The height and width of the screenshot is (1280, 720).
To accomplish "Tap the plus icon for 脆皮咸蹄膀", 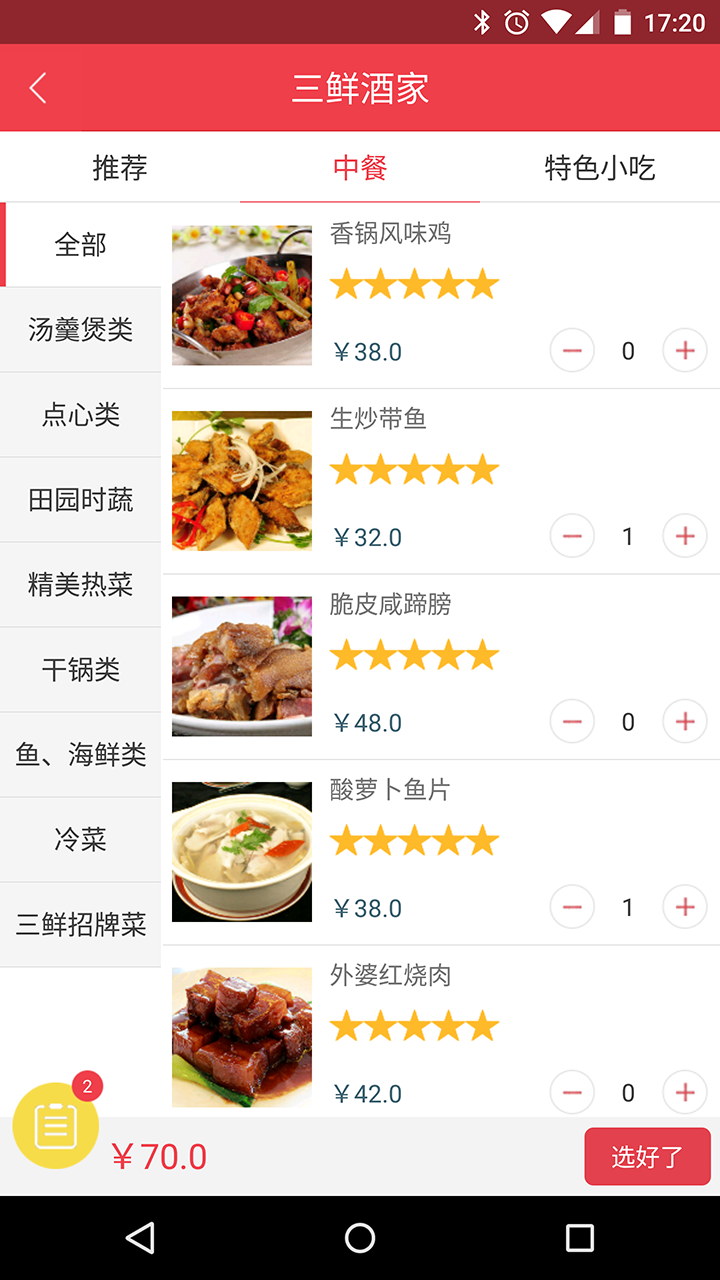I will tap(685, 721).
